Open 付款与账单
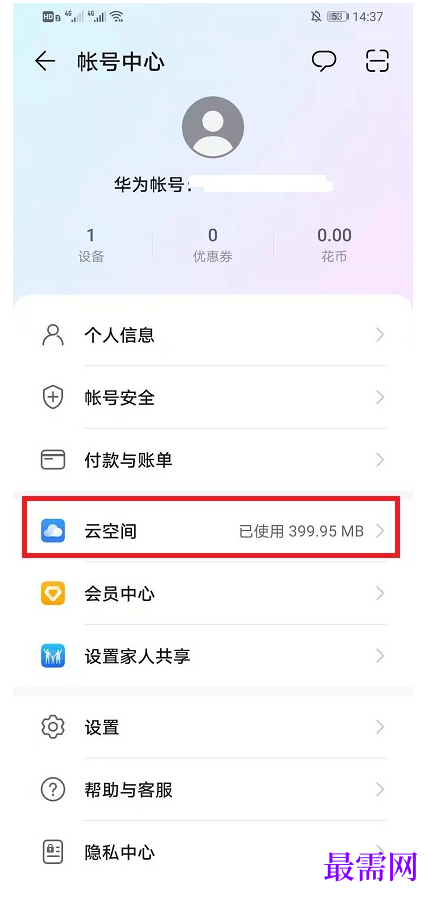This screenshot has width=436, height=898. [x=213, y=460]
